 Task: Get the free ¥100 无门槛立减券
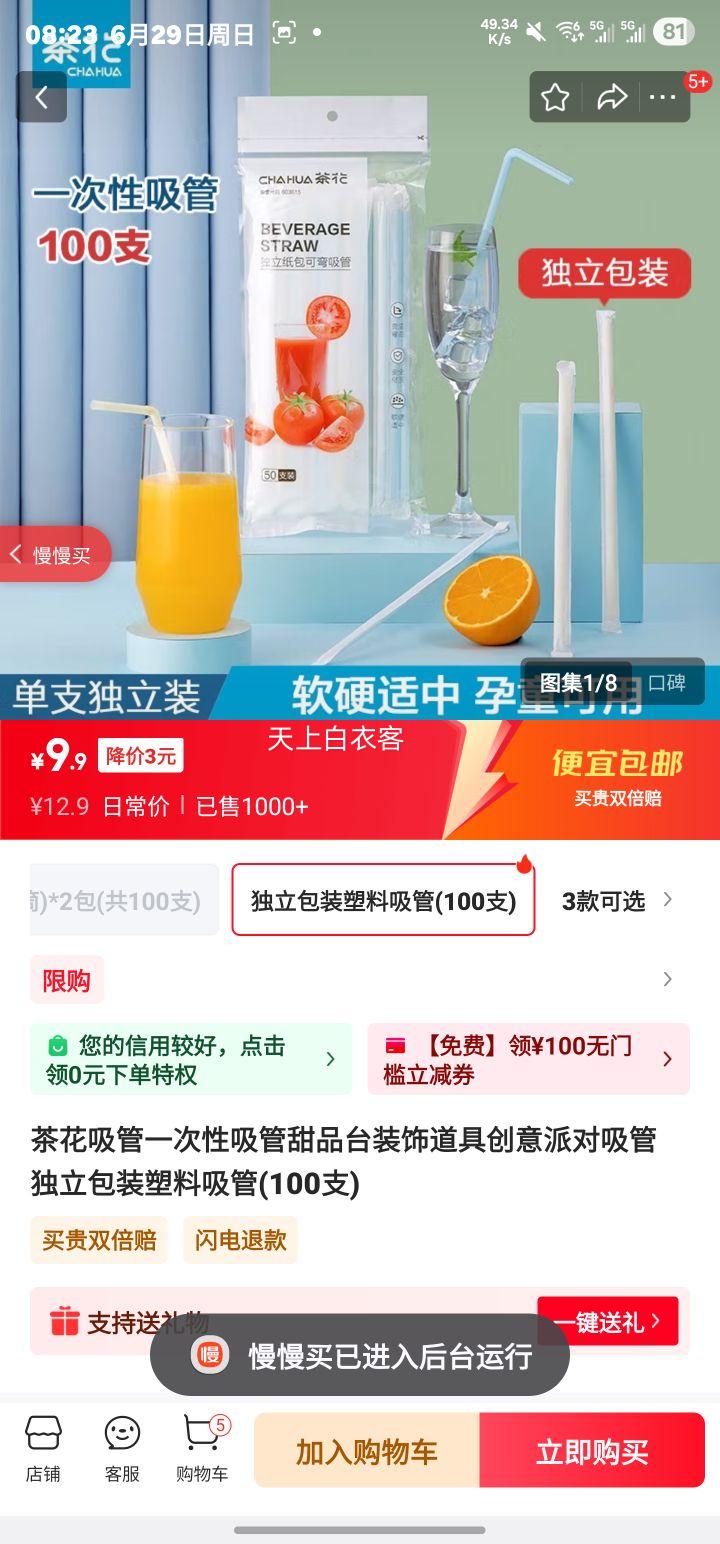528,1060
